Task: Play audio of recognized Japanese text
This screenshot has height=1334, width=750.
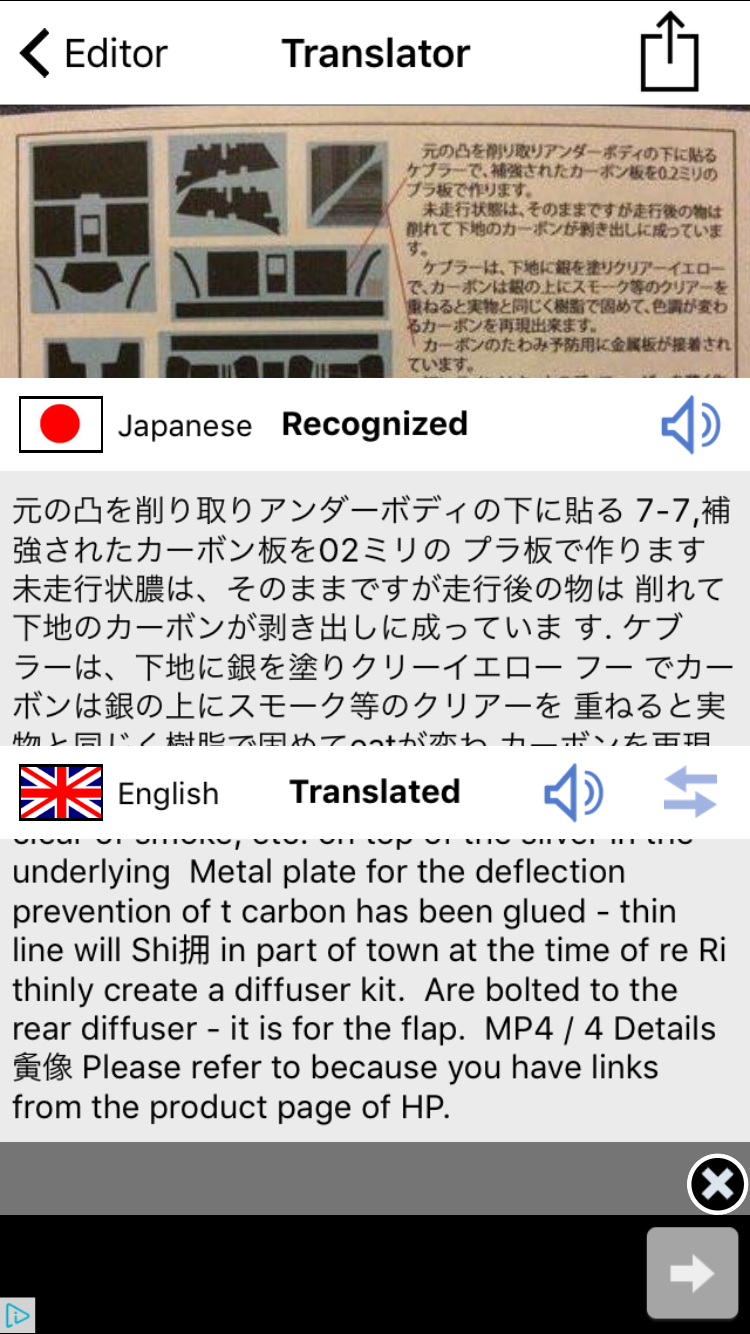Action: pos(690,425)
